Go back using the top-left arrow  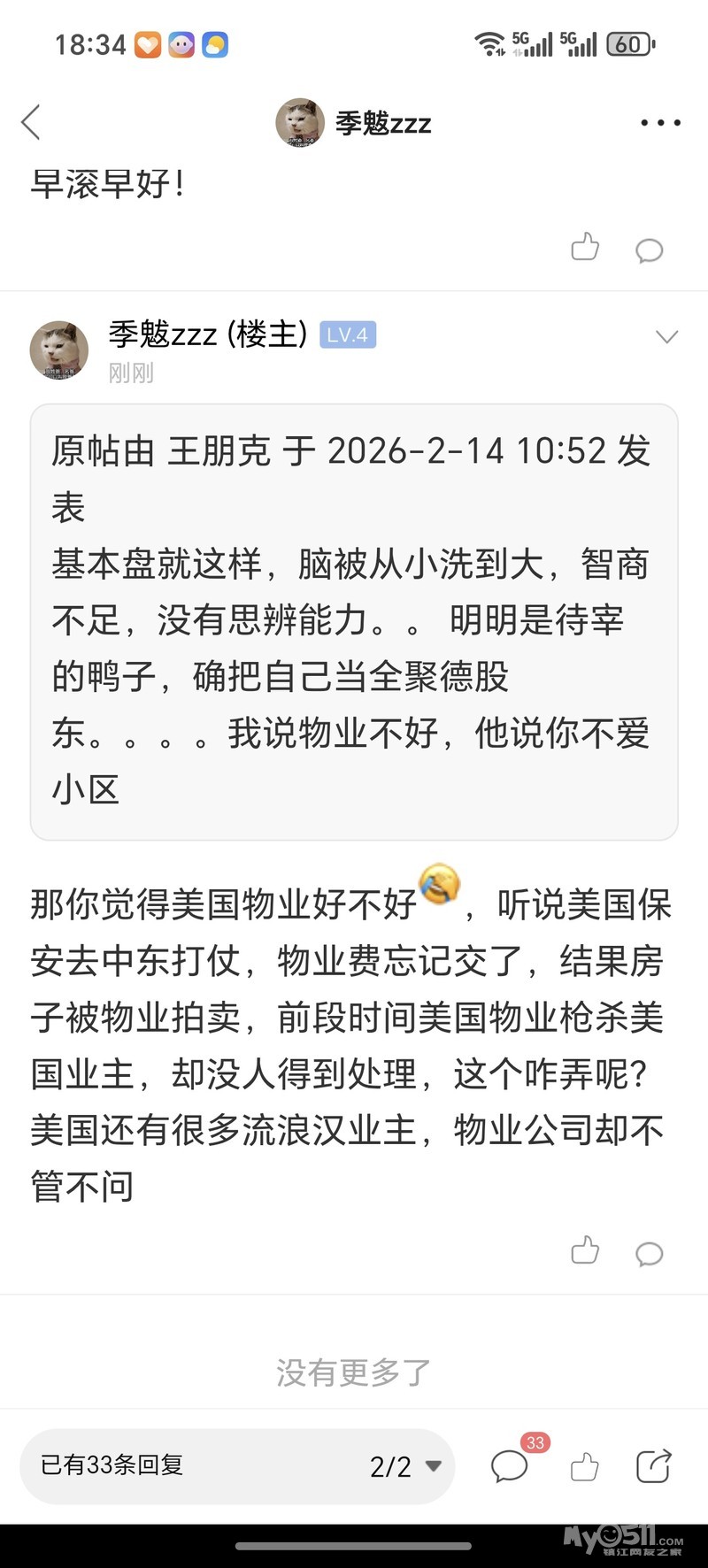click(31, 122)
